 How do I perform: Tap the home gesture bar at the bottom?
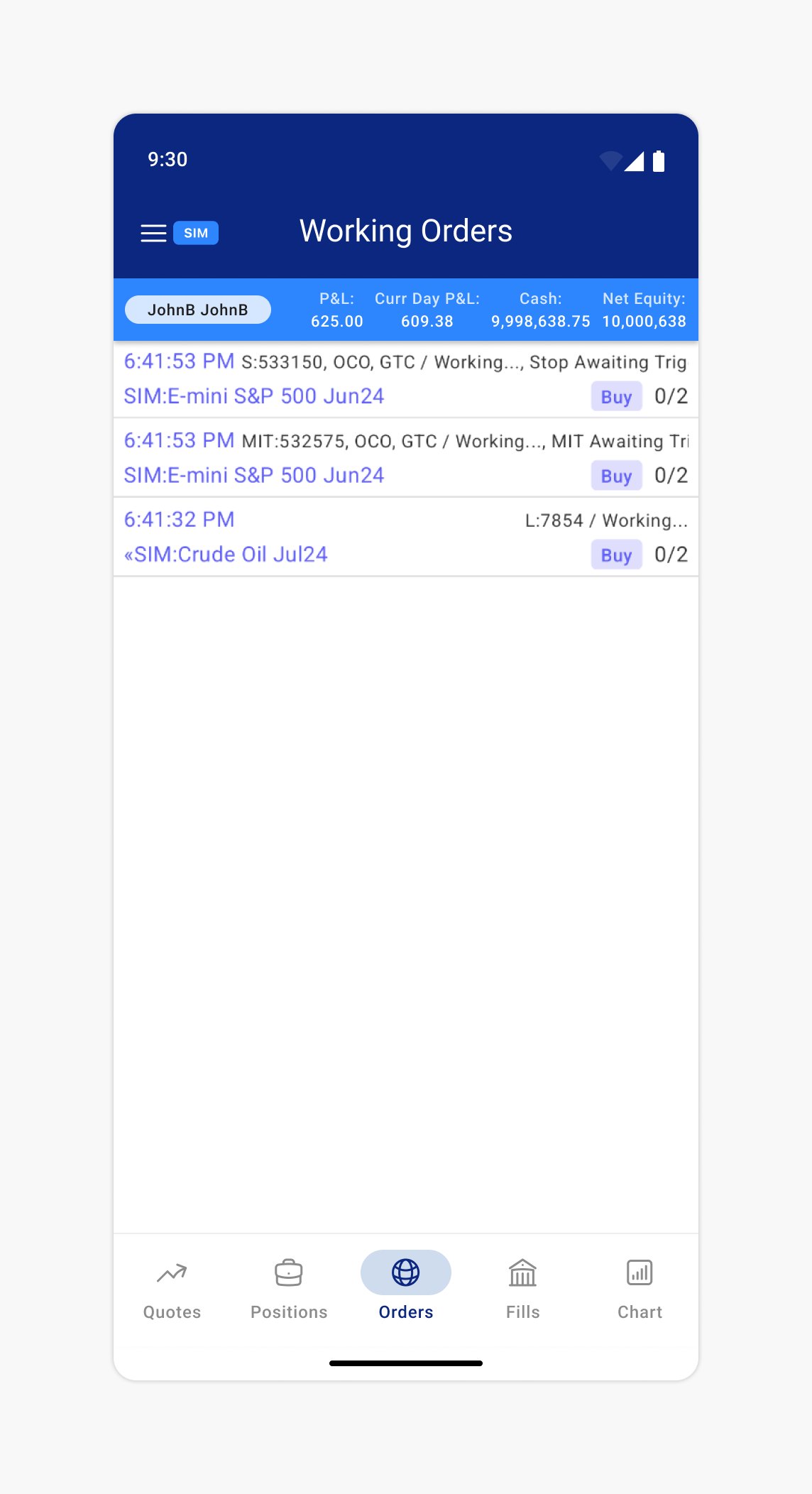pos(405,1363)
